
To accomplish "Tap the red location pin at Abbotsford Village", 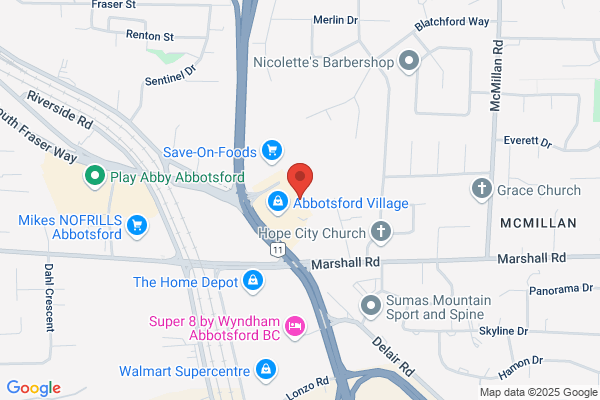I will click(x=300, y=180).
